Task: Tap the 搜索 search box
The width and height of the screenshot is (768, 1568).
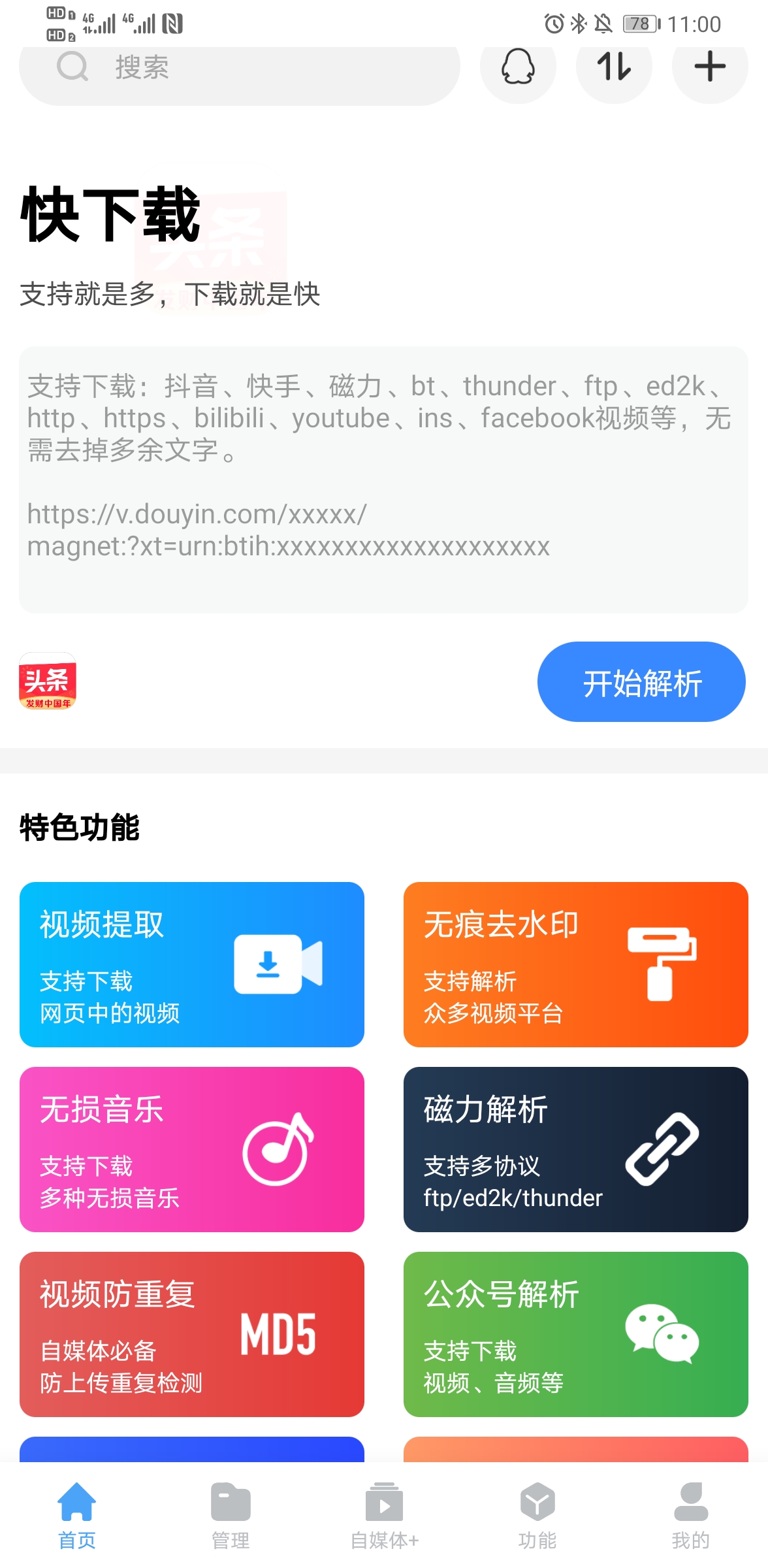Action: coord(239,68)
